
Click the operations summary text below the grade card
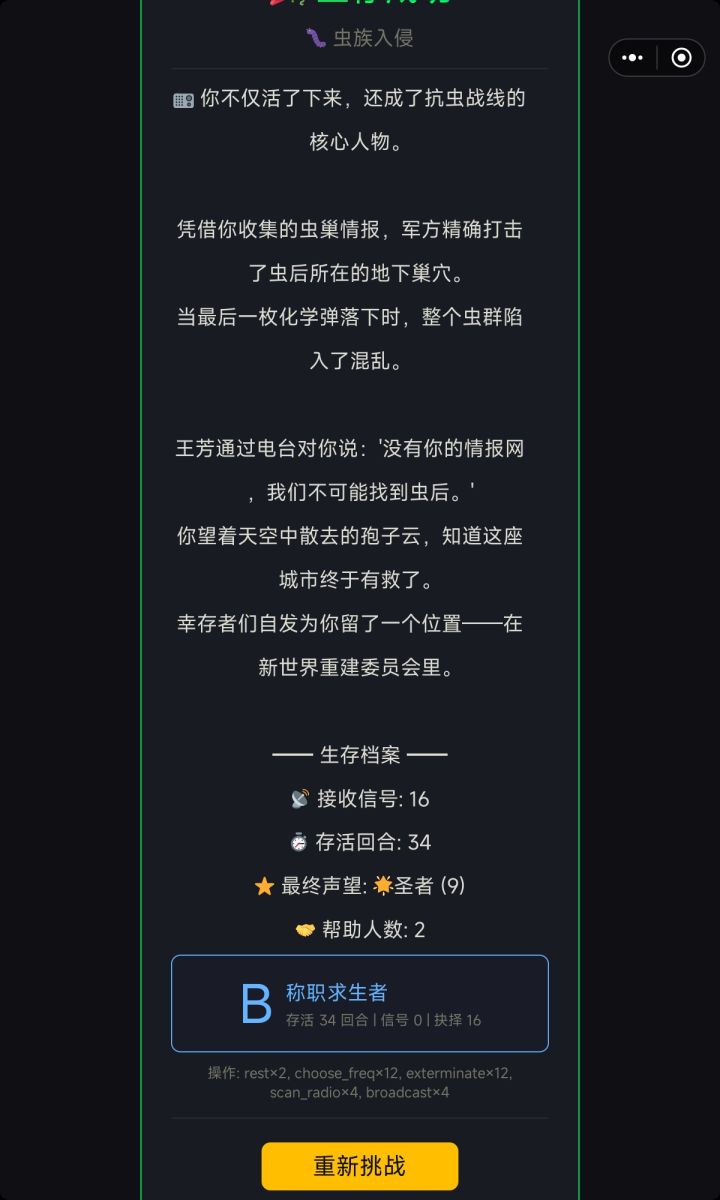(360, 1081)
